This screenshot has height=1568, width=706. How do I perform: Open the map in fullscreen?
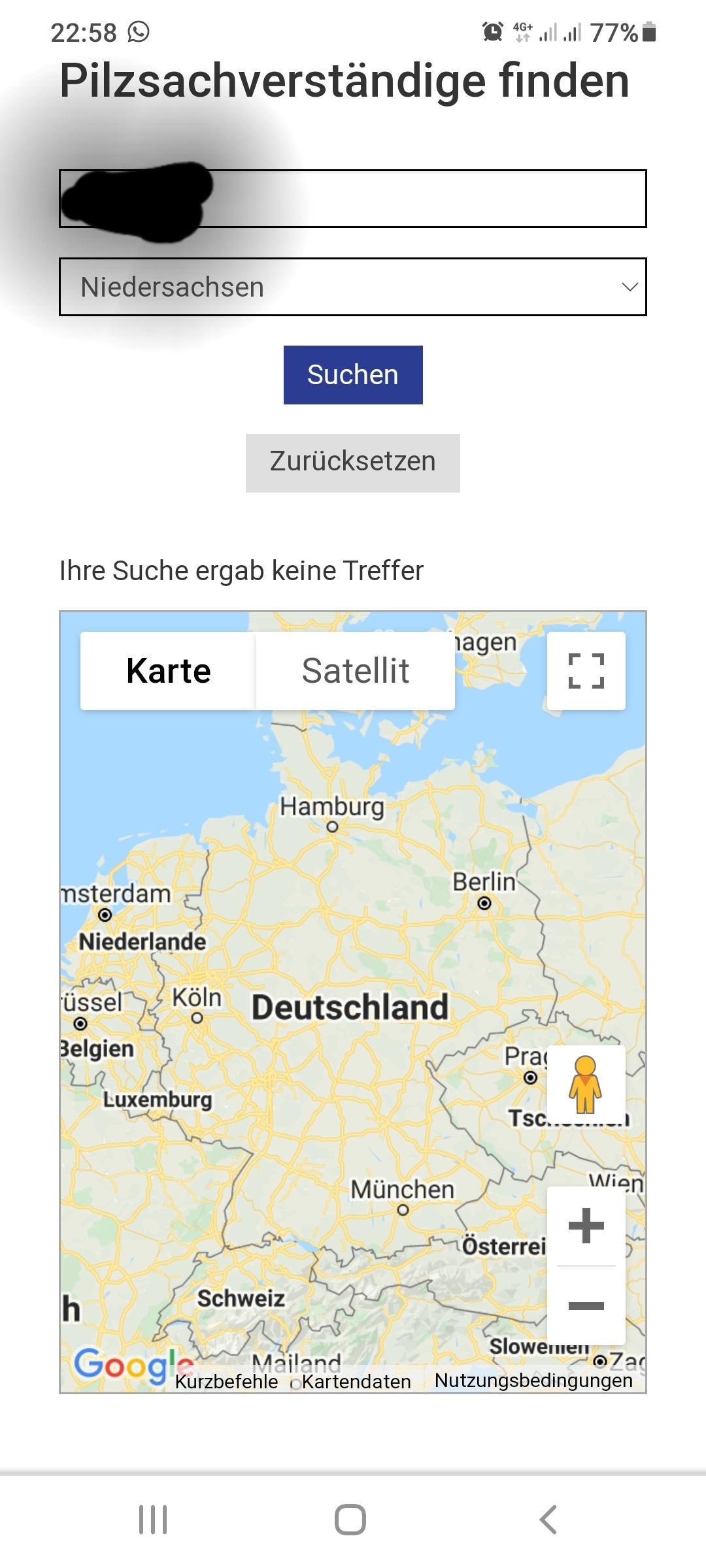586,671
